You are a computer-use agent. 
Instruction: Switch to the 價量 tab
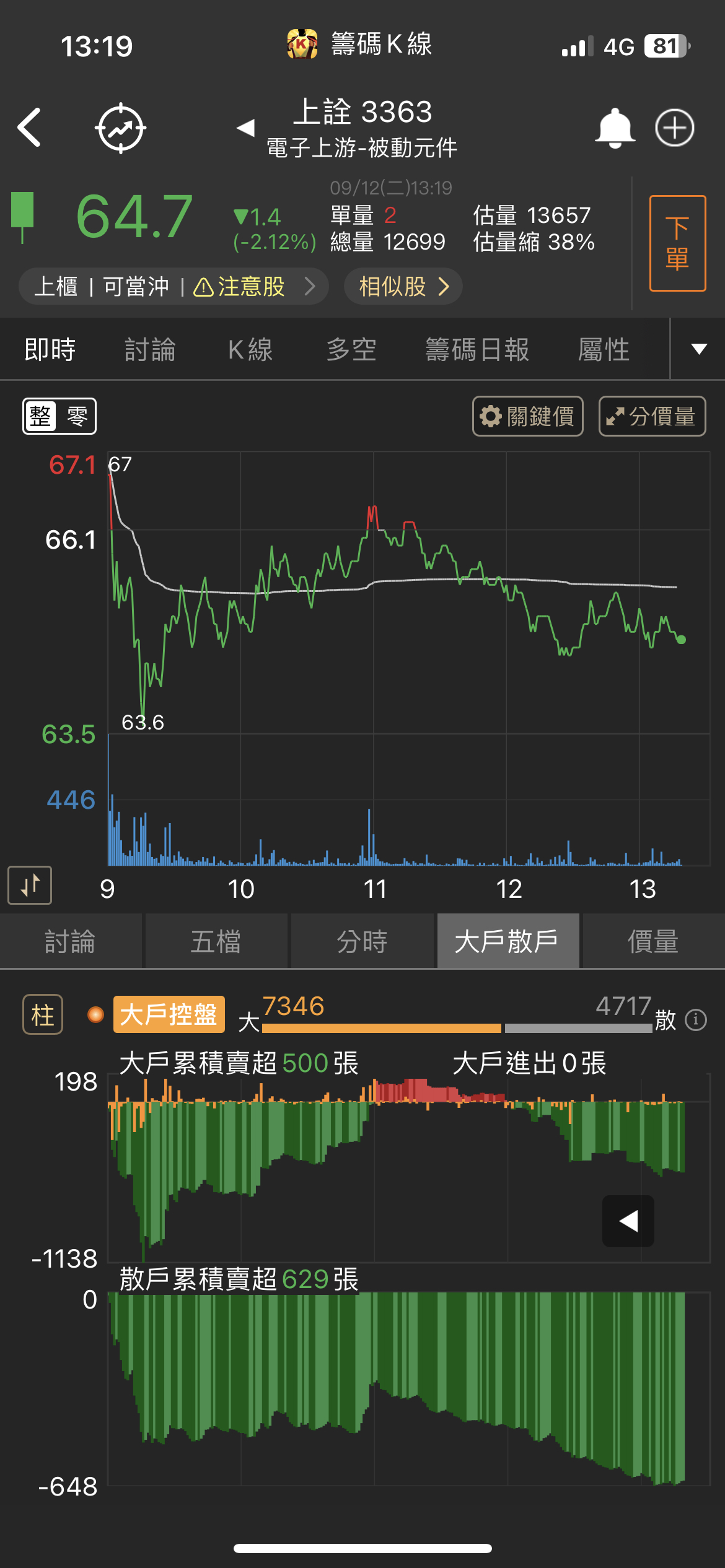click(x=653, y=942)
